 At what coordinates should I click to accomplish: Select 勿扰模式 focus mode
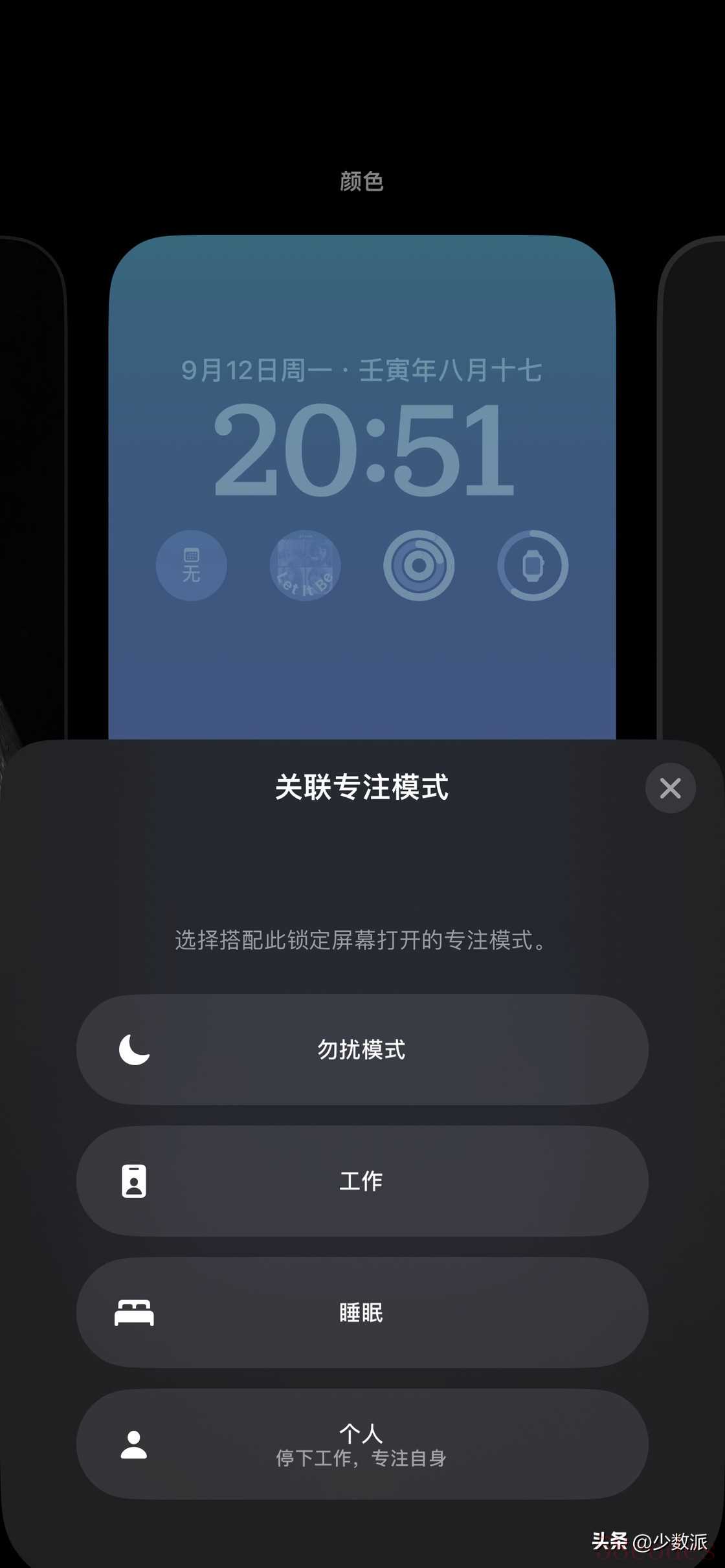click(x=362, y=1049)
